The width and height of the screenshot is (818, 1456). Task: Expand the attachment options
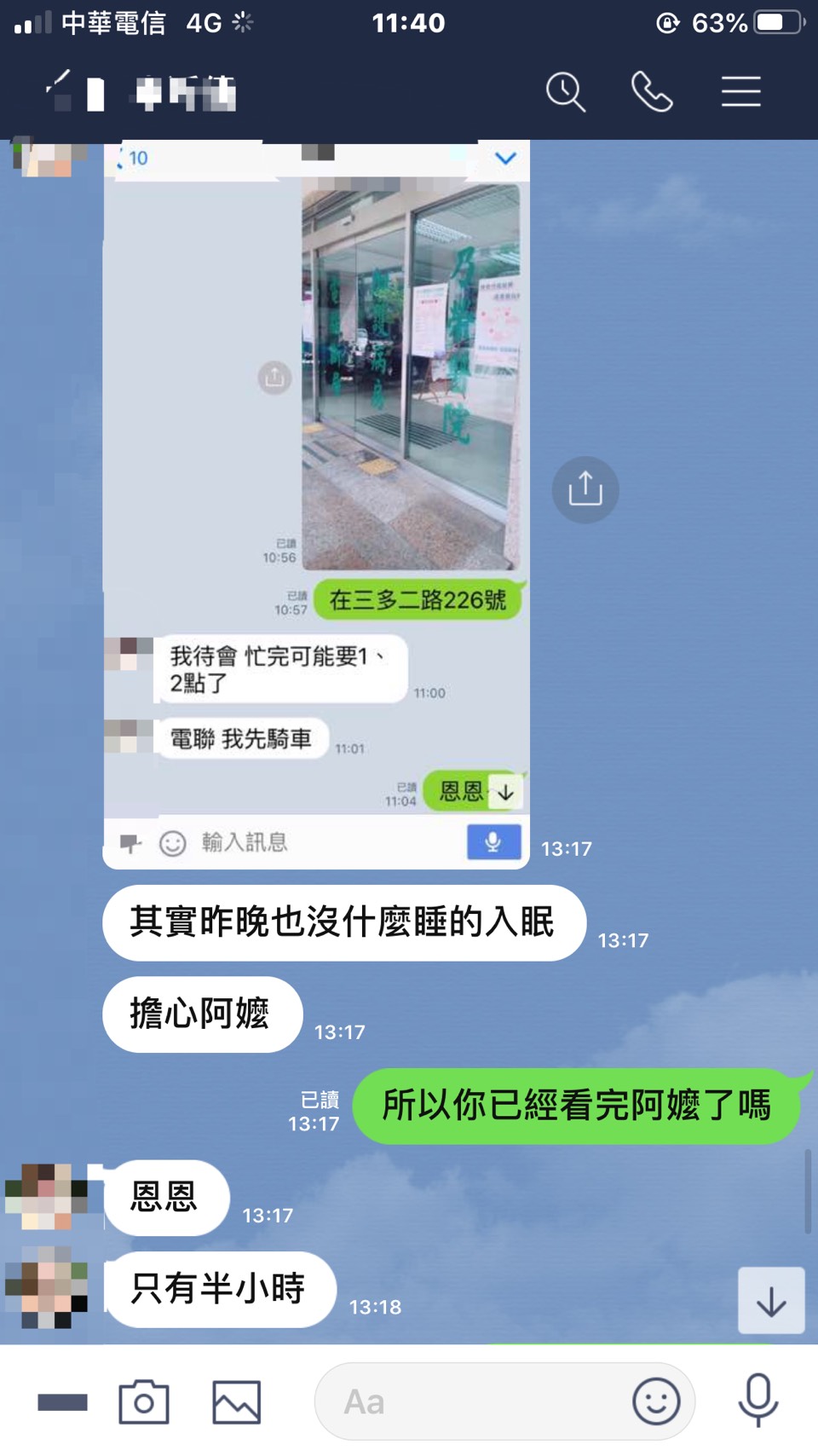click(62, 1401)
